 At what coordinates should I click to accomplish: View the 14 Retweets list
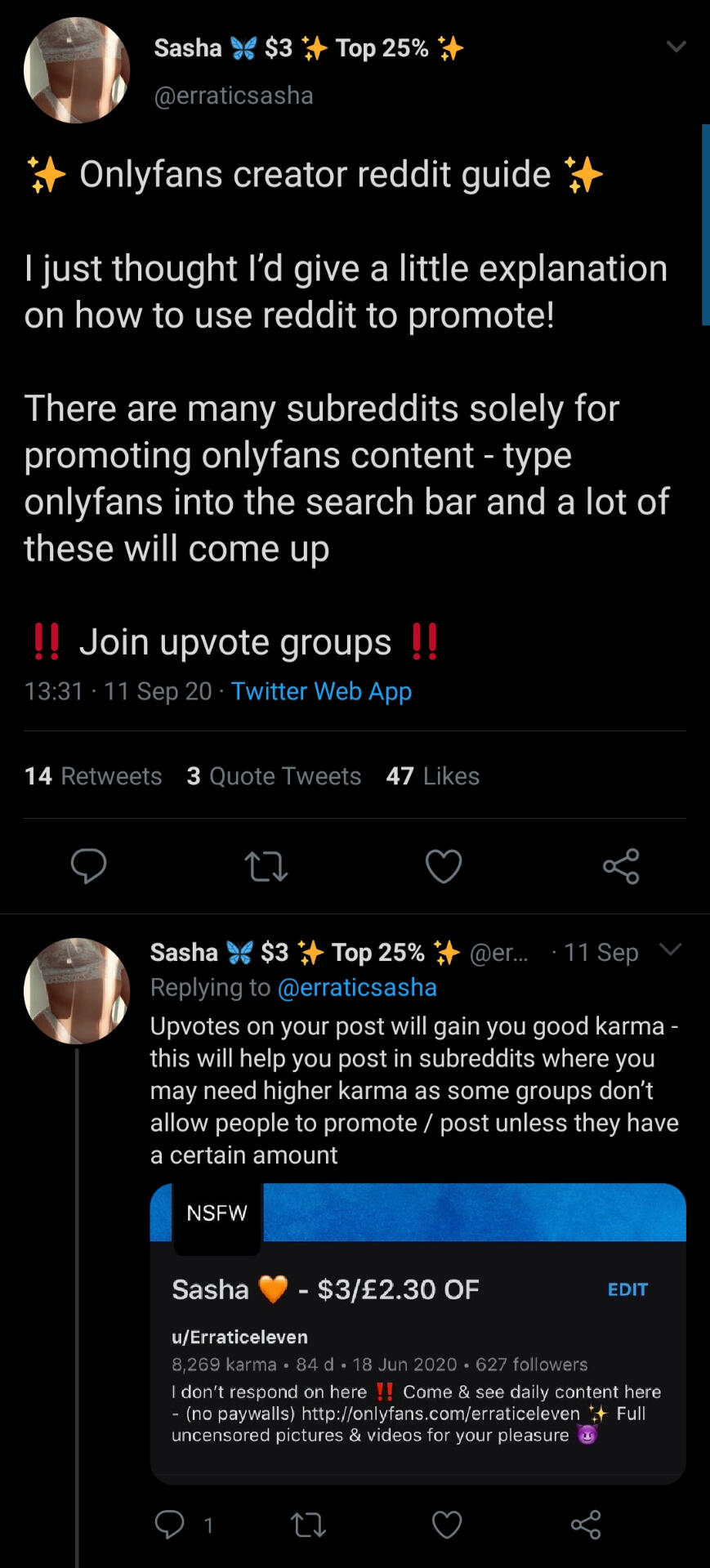click(92, 775)
